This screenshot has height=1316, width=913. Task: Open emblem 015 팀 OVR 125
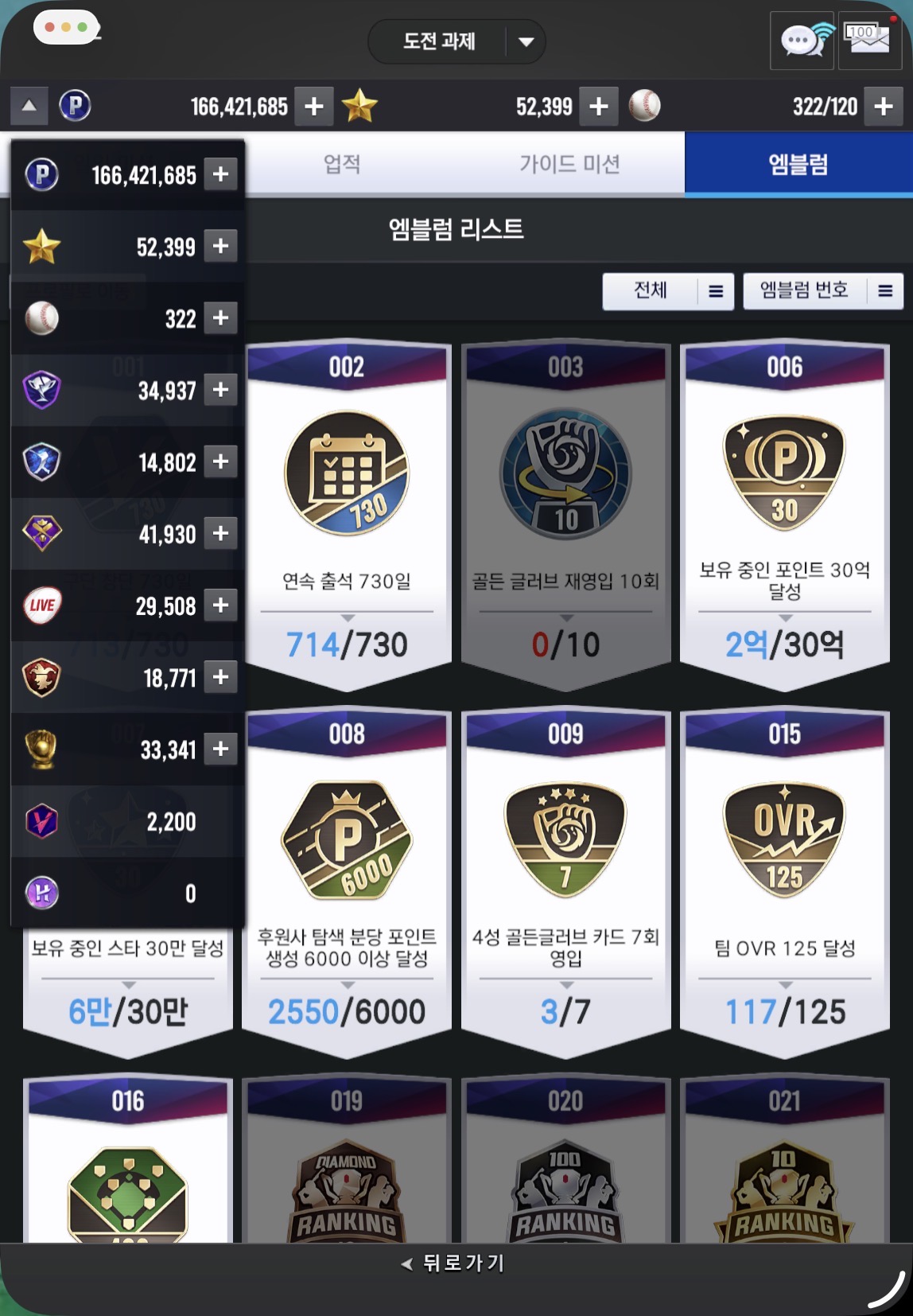click(784, 882)
